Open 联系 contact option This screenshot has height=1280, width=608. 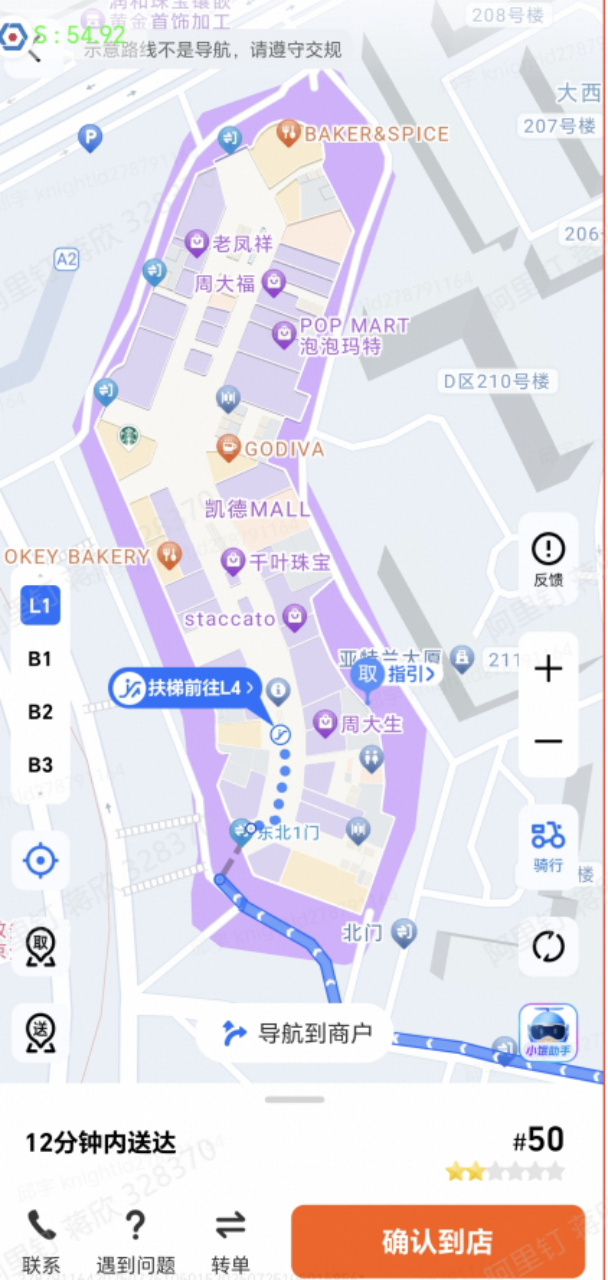pos(41,1240)
